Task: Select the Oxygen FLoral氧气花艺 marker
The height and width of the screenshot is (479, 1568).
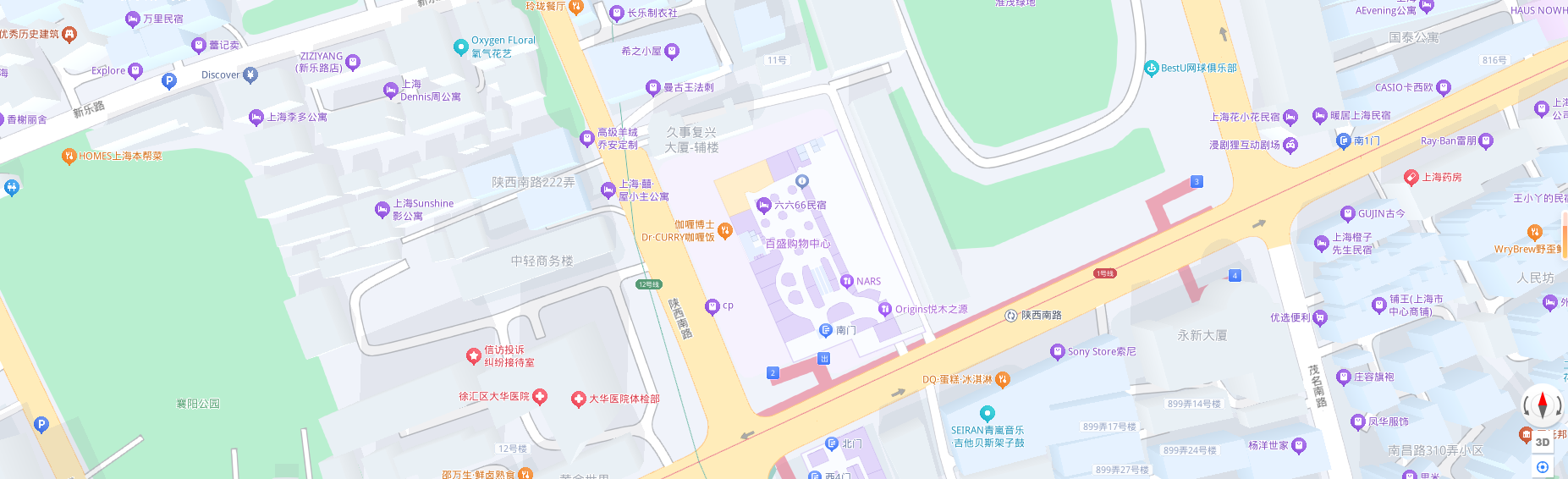Action: tap(460, 47)
